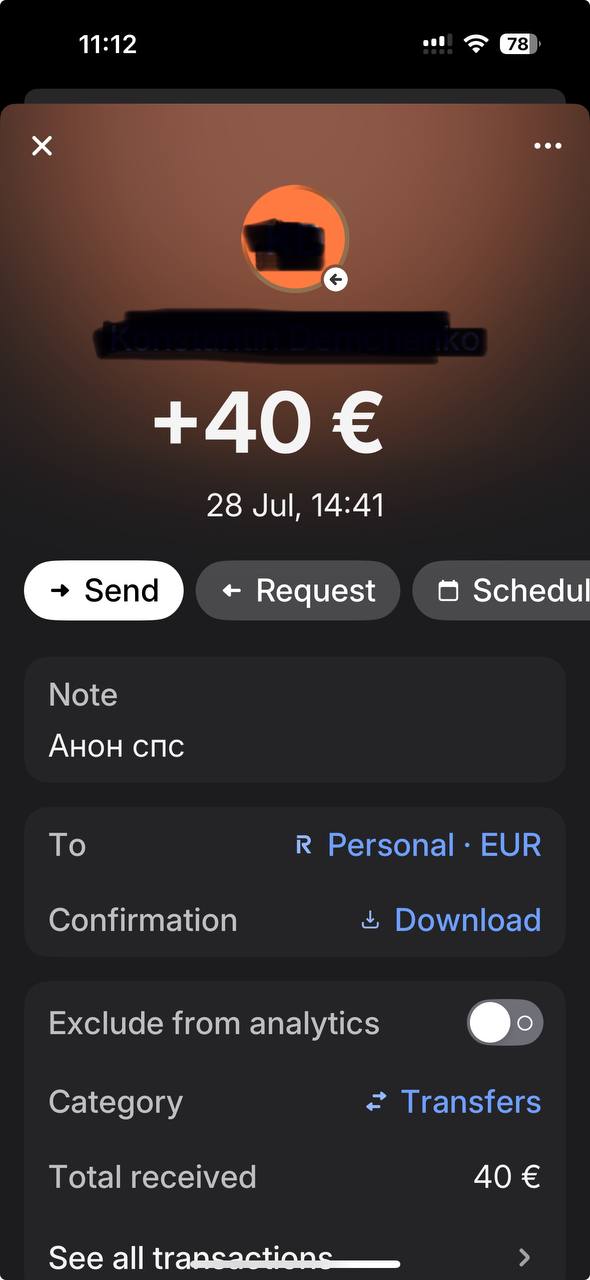Toggle Exclude from analytics switch
Image resolution: width=590 pixels, height=1280 pixels.
click(x=505, y=1023)
